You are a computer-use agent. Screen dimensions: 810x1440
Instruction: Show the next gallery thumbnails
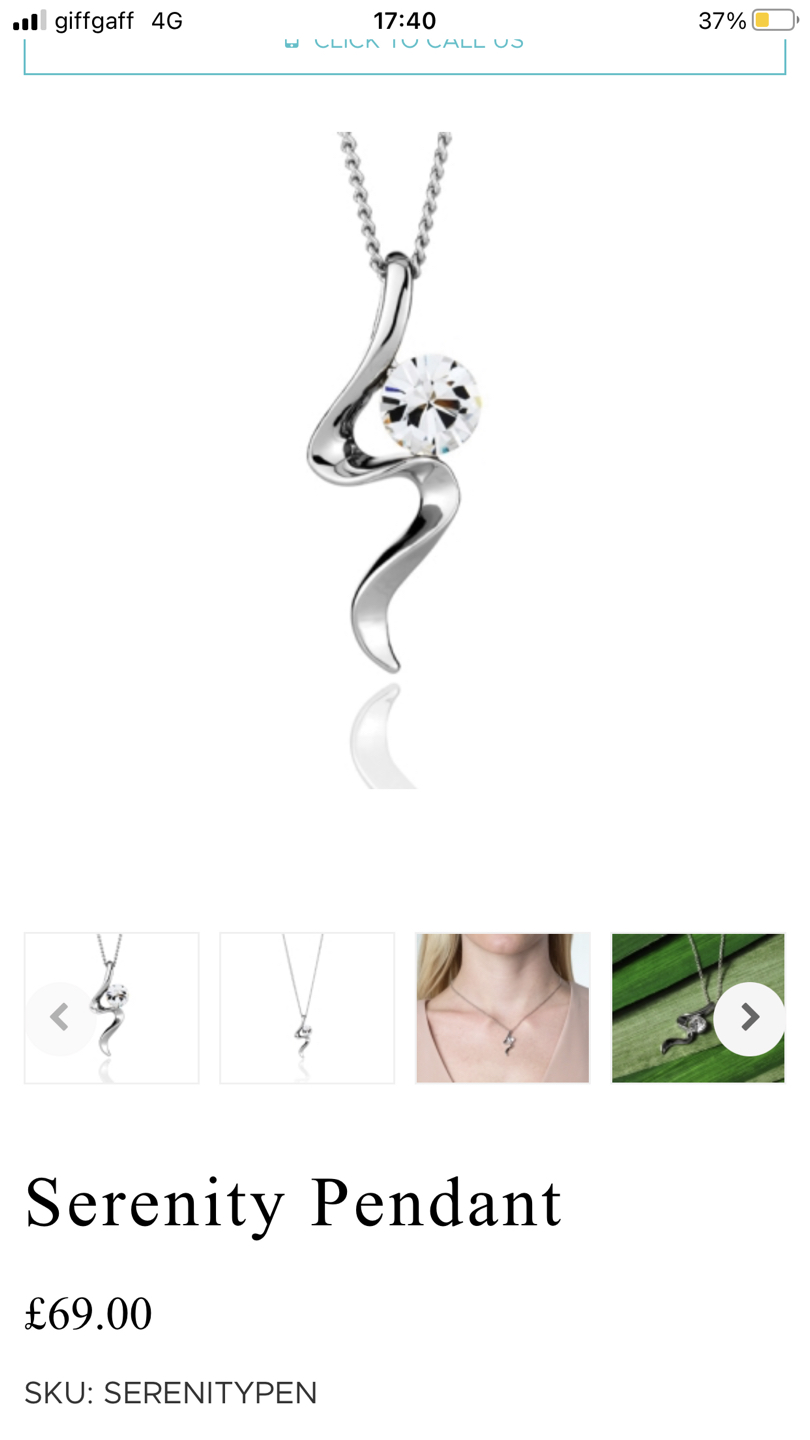tap(749, 1018)
